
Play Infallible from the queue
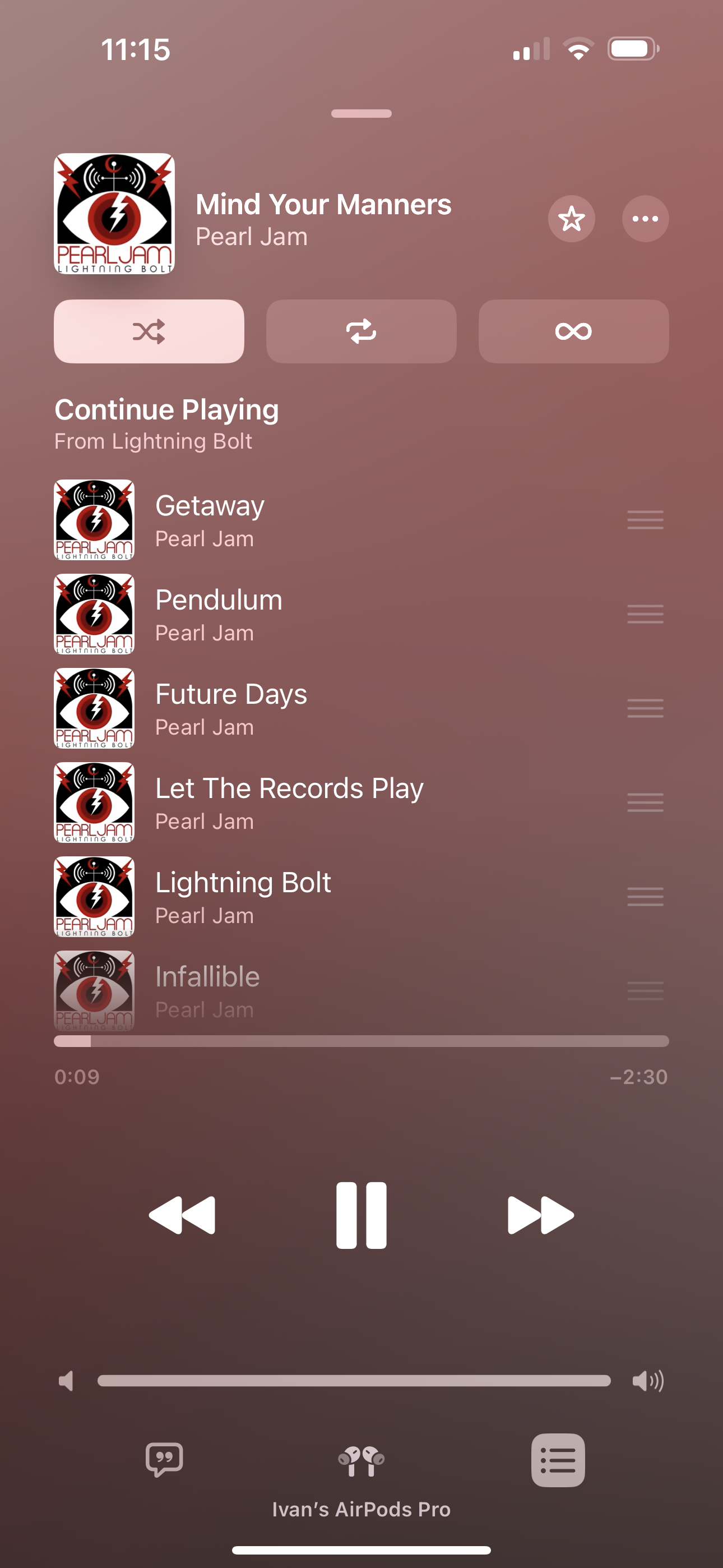(304, 990)
